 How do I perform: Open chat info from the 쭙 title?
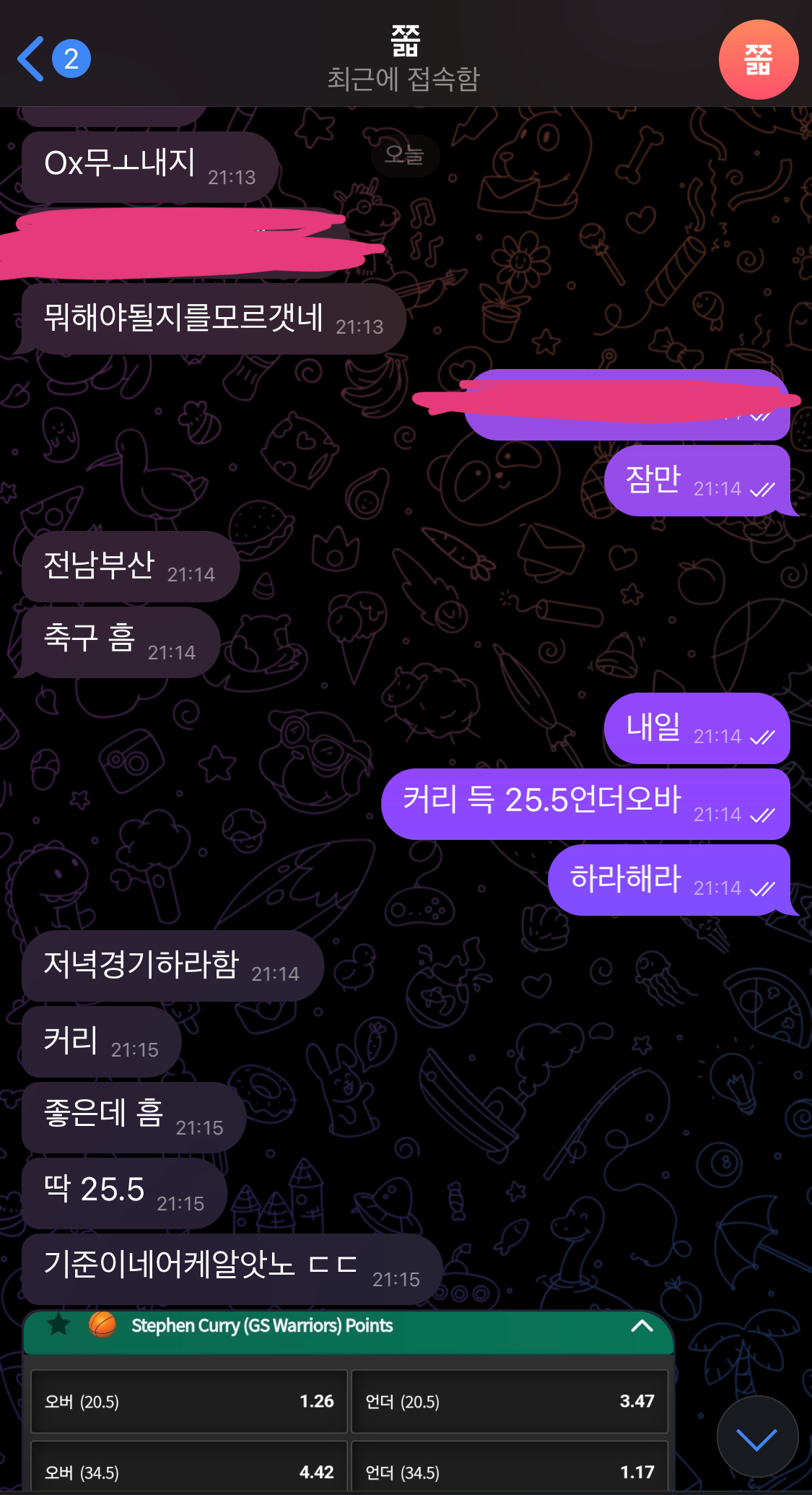[404, 59]
